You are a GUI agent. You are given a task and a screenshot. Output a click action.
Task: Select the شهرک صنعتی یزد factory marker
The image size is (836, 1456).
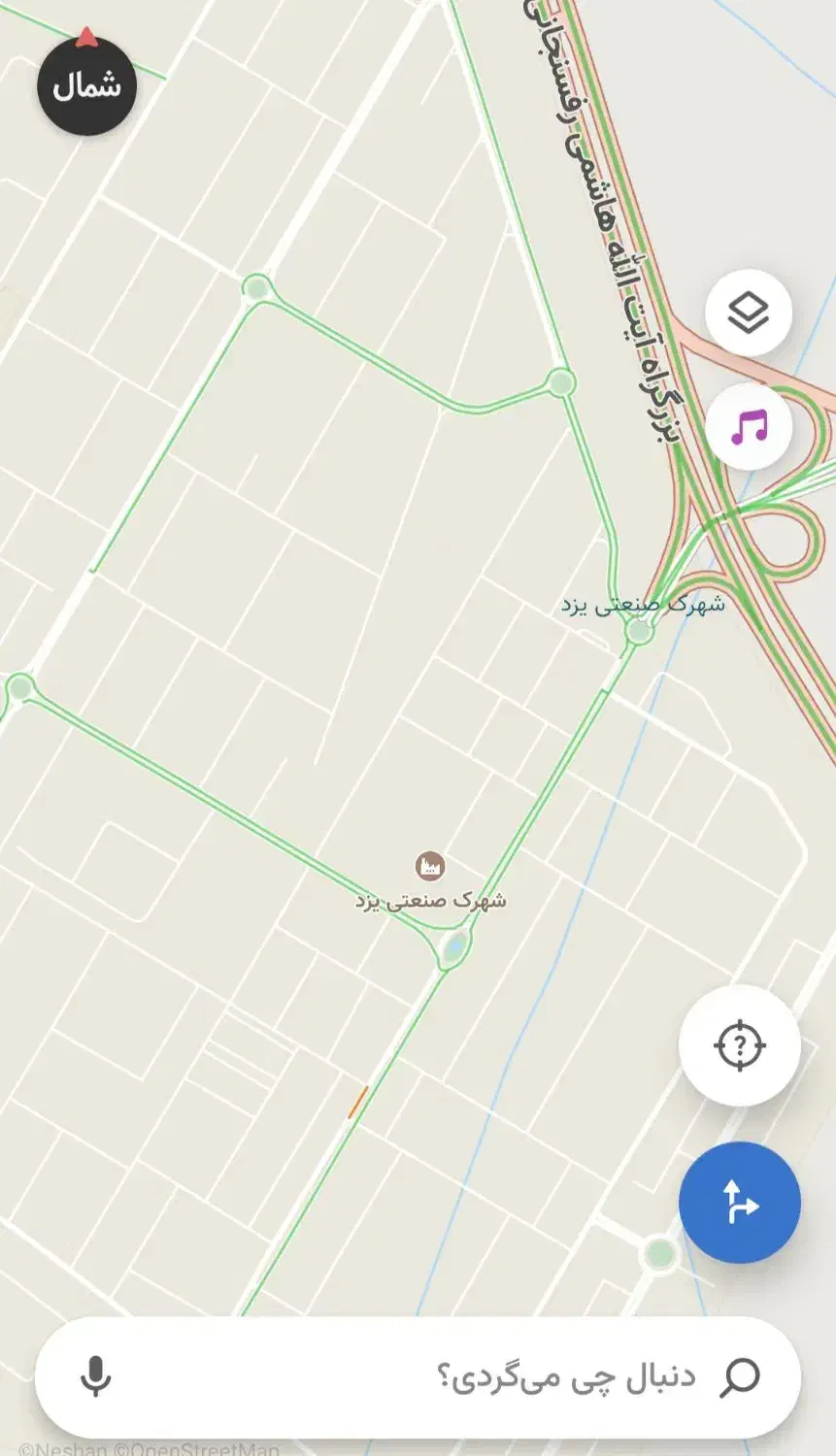point(430,865)
